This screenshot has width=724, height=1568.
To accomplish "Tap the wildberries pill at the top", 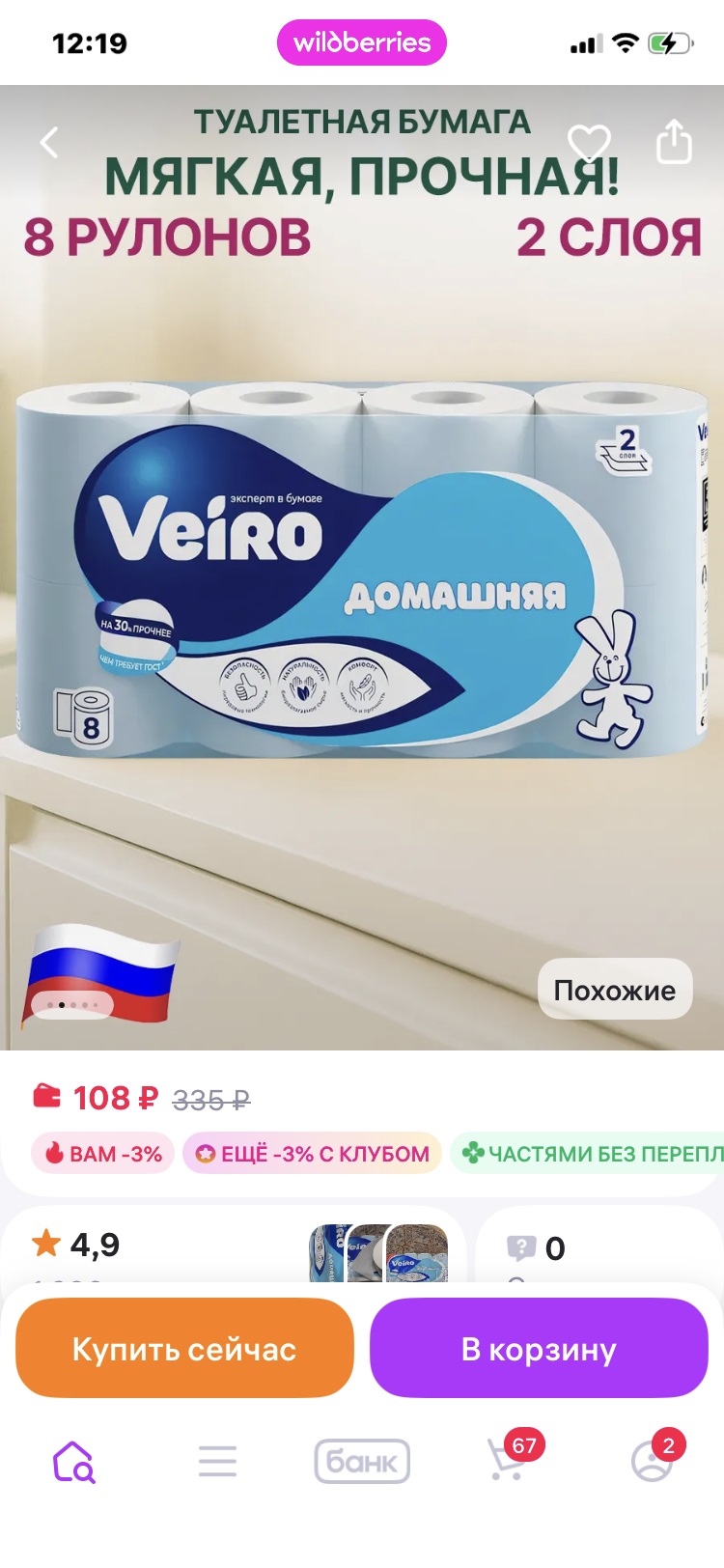I will (362, 43).
